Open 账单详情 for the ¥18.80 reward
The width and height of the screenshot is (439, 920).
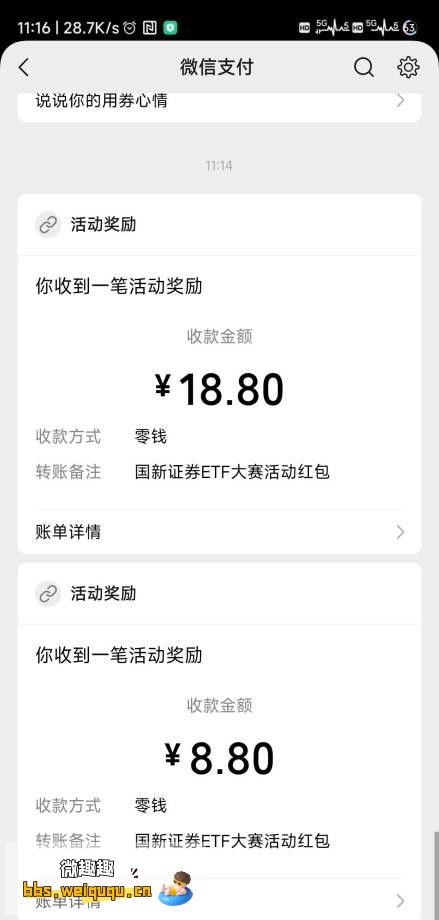coord(220,532)
